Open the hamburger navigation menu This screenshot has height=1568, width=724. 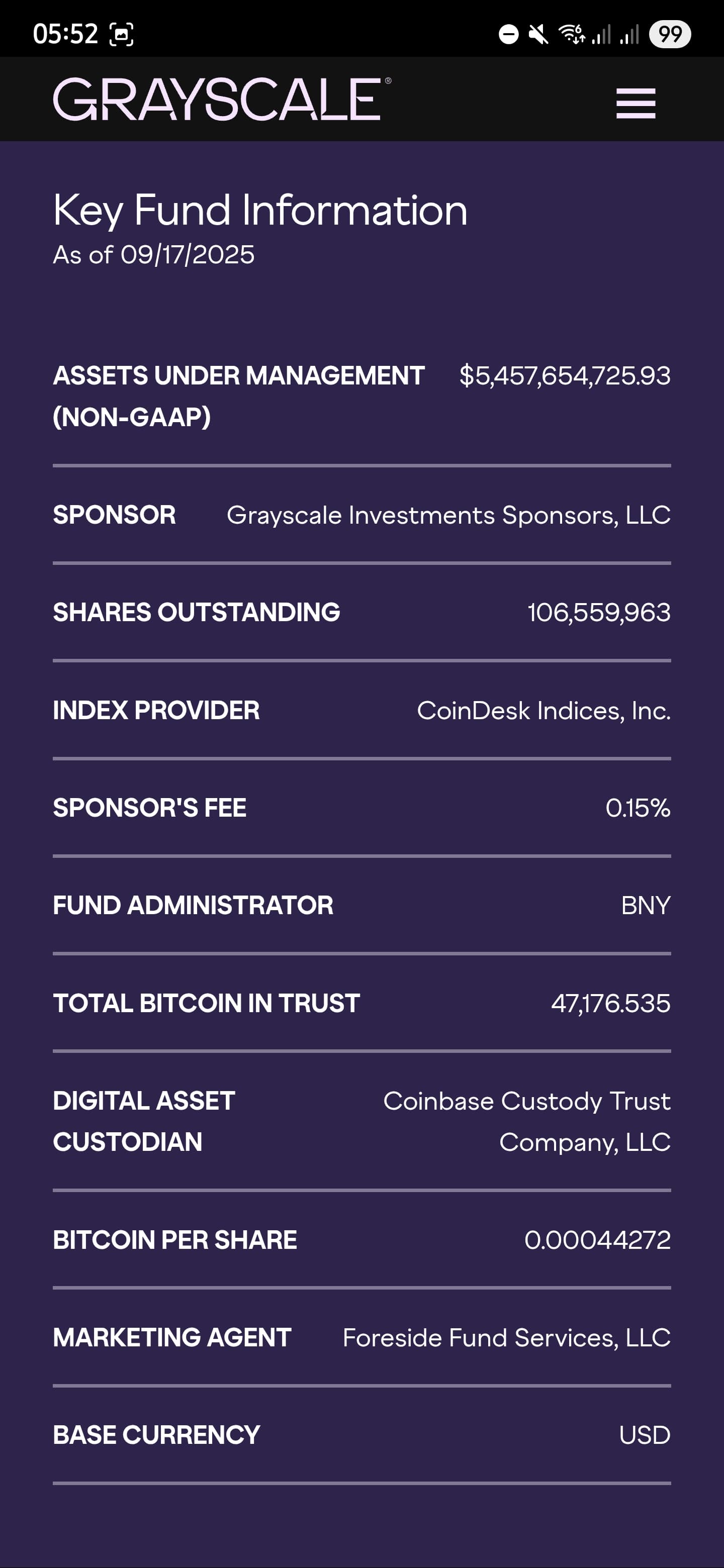click(x=635, y=103)
